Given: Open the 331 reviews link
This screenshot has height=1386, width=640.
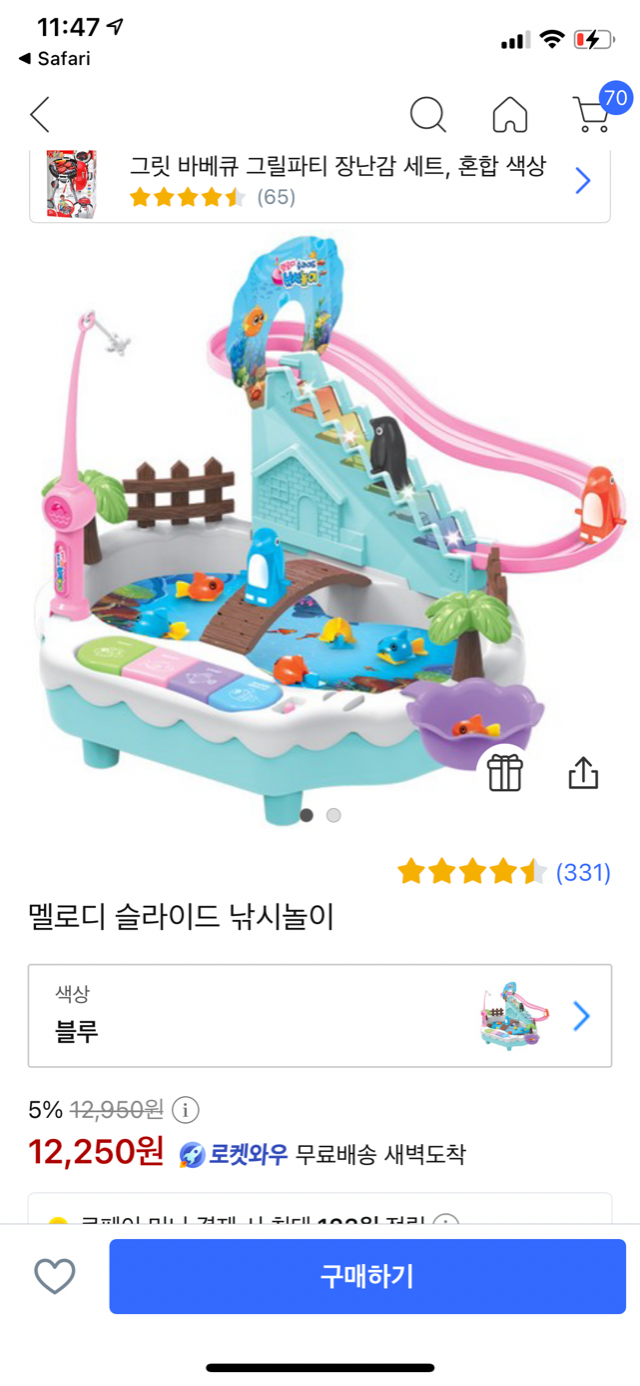Looking at the screenshot, I should click(582, 872).
